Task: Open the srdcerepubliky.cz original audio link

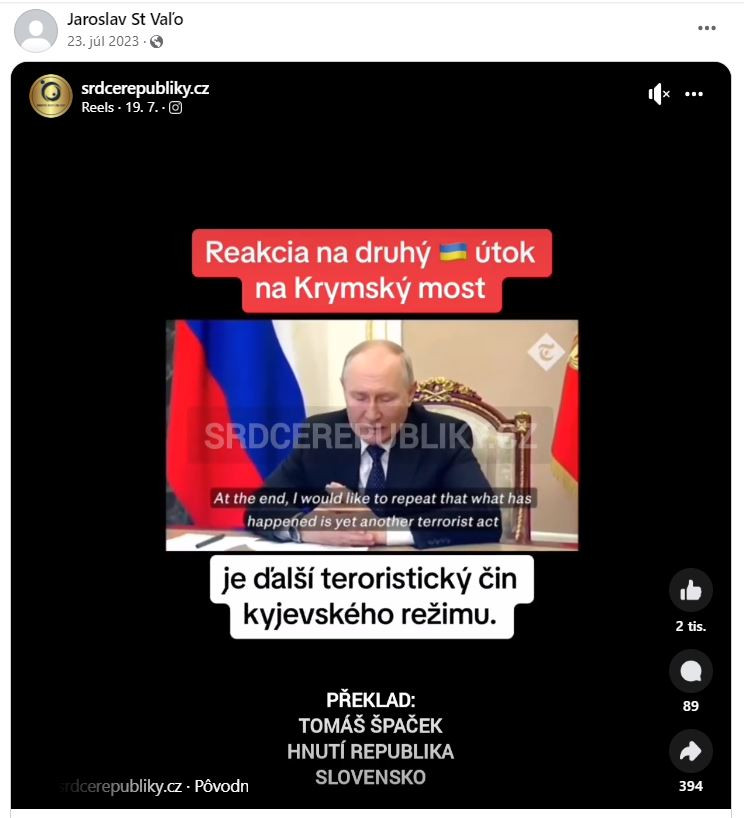Action: (150, 786)
